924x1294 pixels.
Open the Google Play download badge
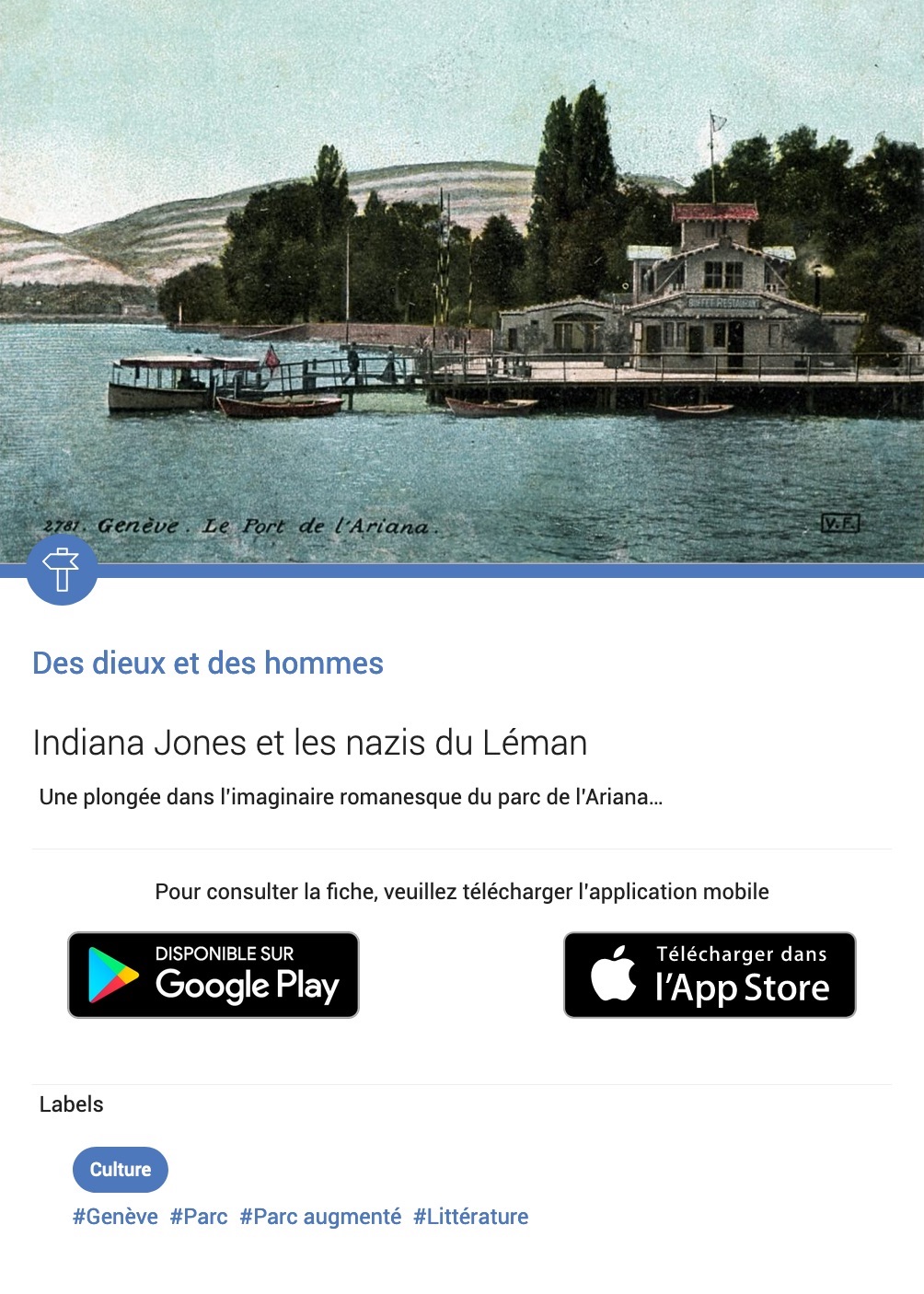pyautogui.click(x=214, y=975)
